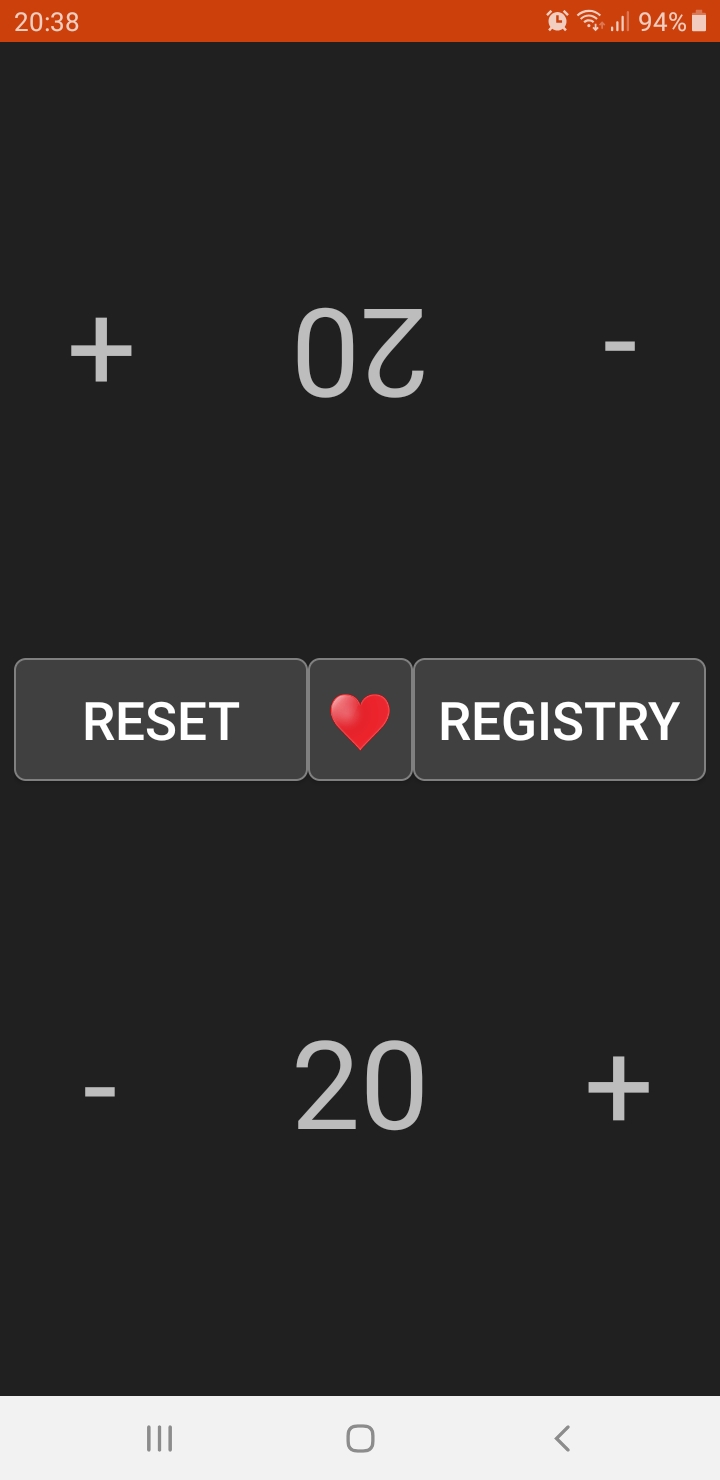Decrease the top player's life with minus
This screenshot has width=720, height=1480.
619,347
